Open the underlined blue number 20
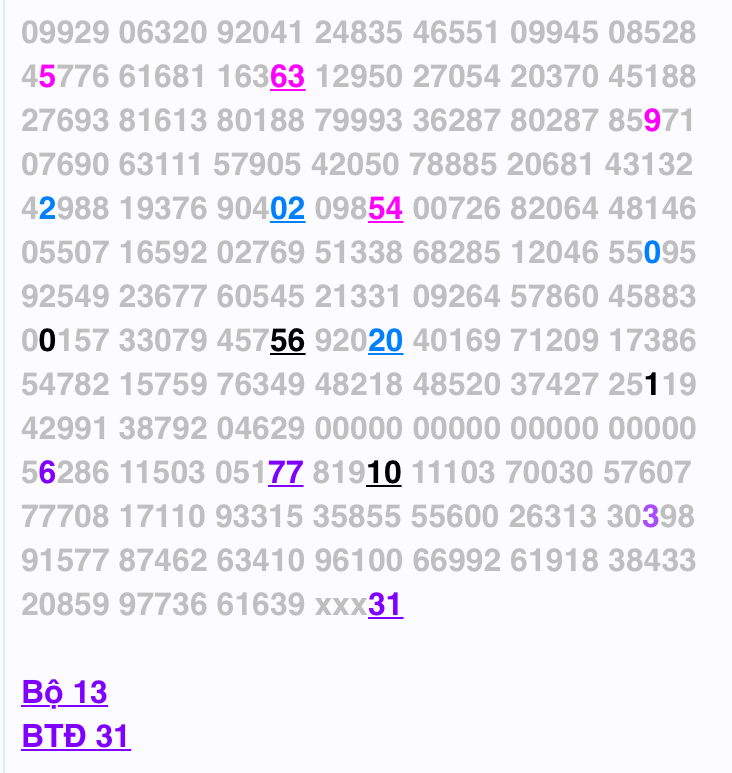The height and width of the screenshot is (773, 732). (x=385, y=341)
